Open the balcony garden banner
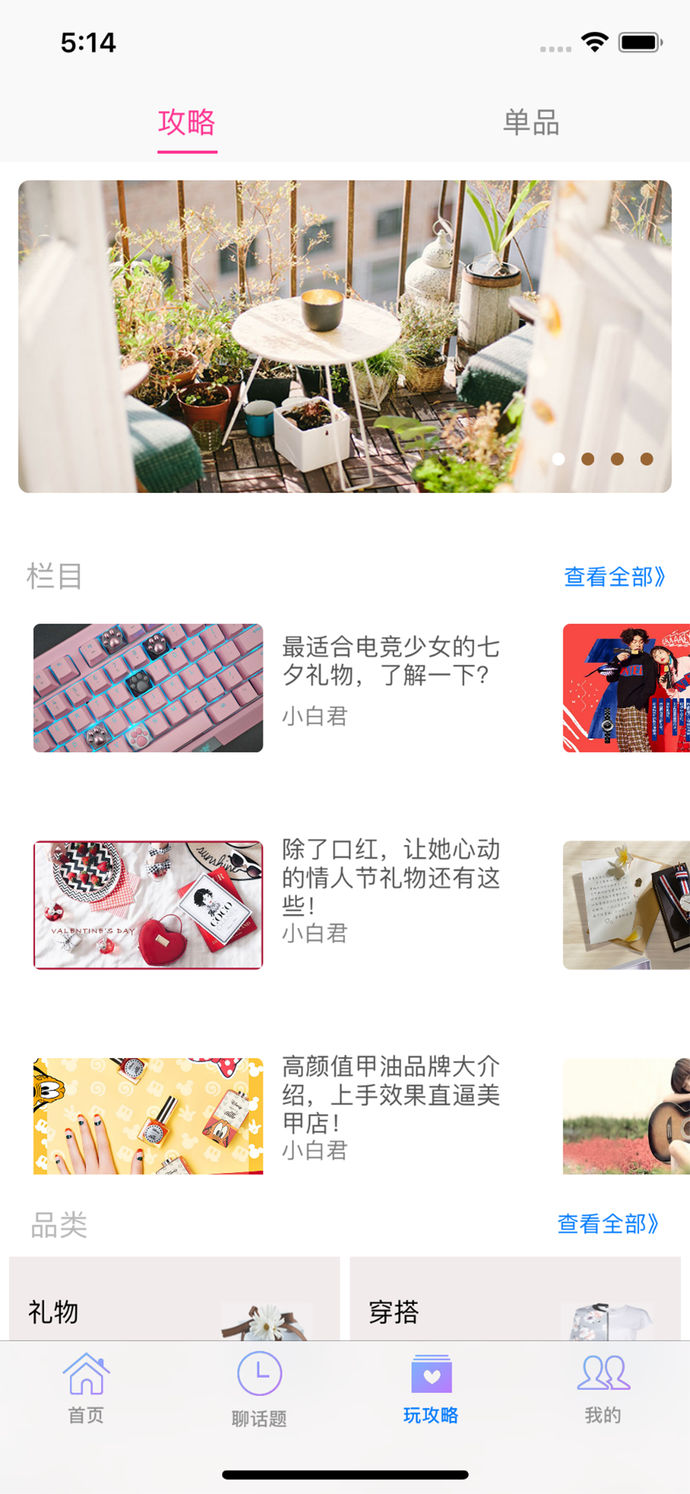The image size is (690, 1494). click(x=344, y=336)
